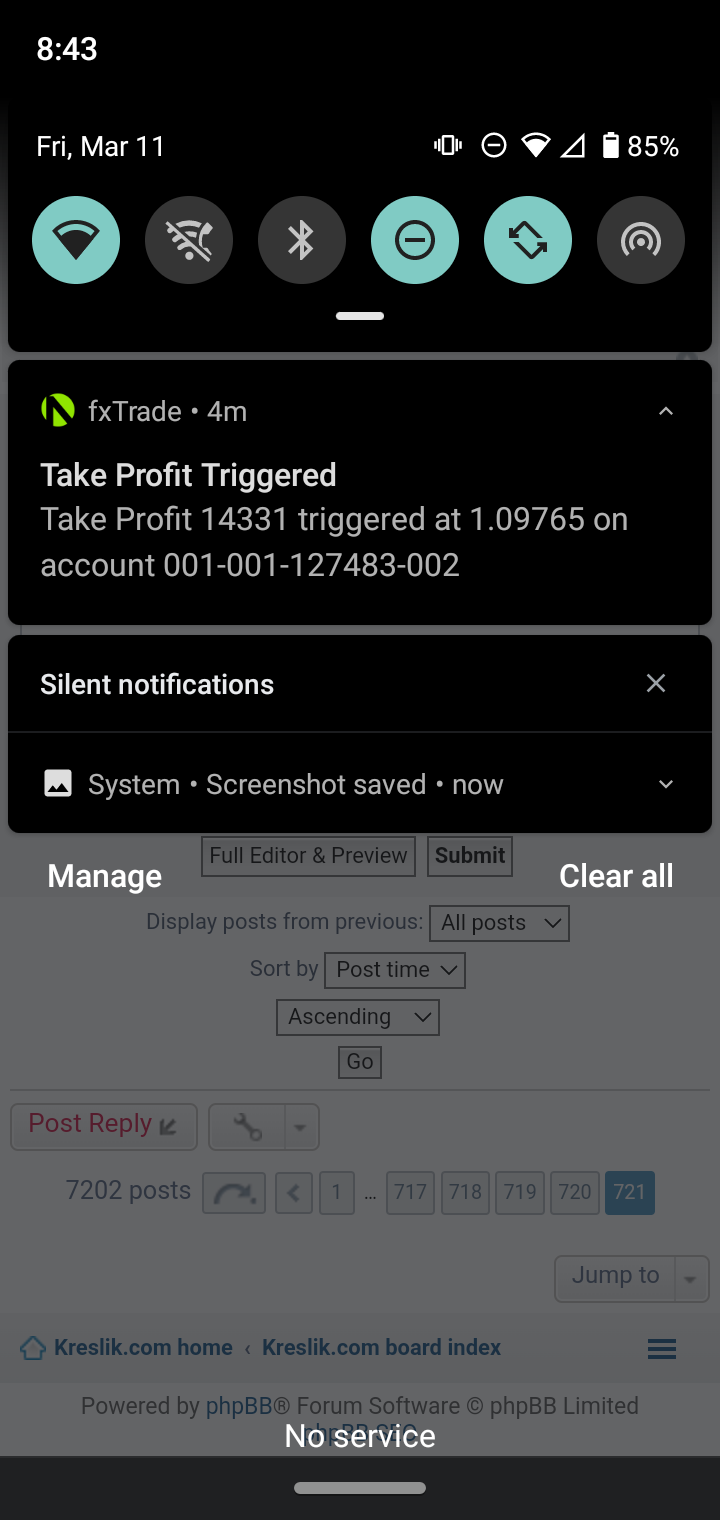Toggle the Bluetooth tile off

point(302,240)
